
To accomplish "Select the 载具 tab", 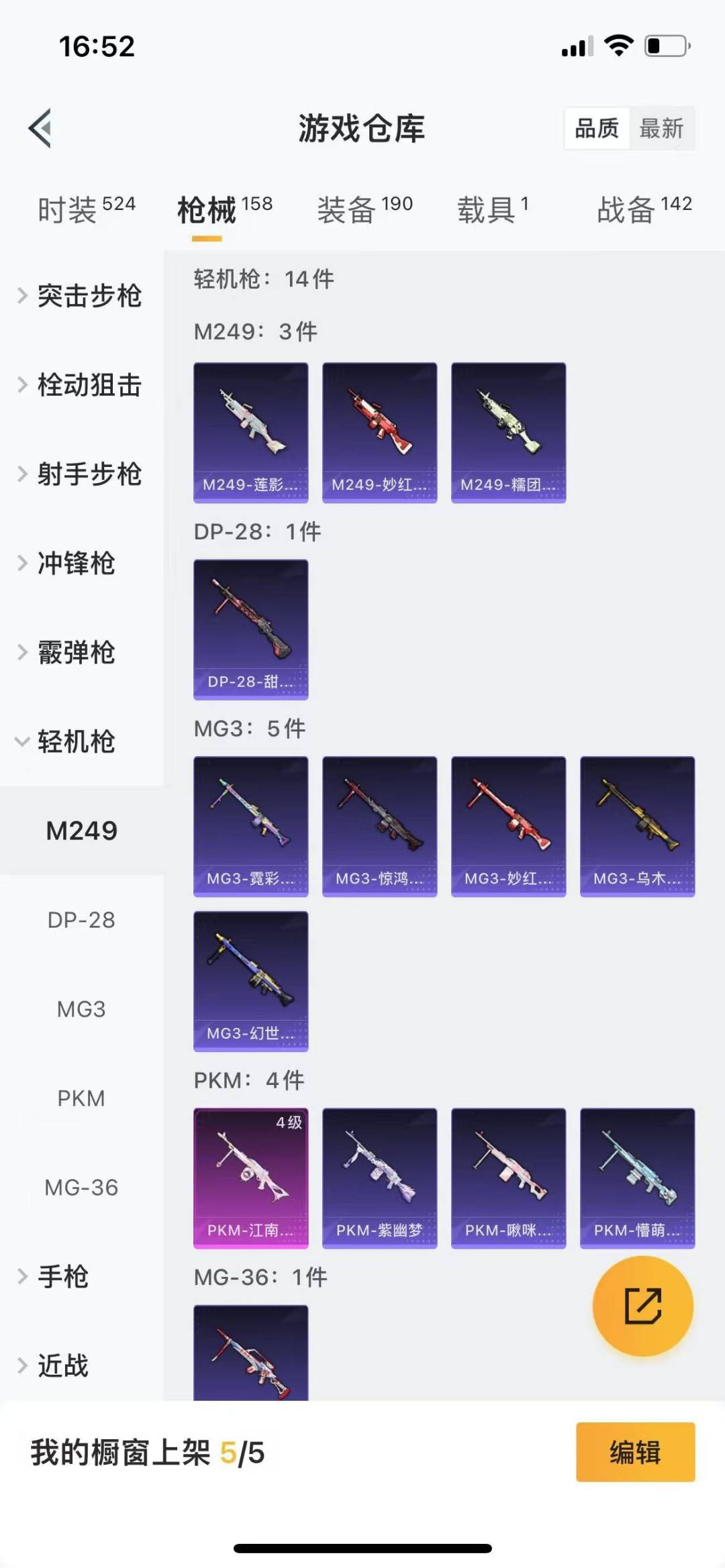I will click(x=493, y=209).
